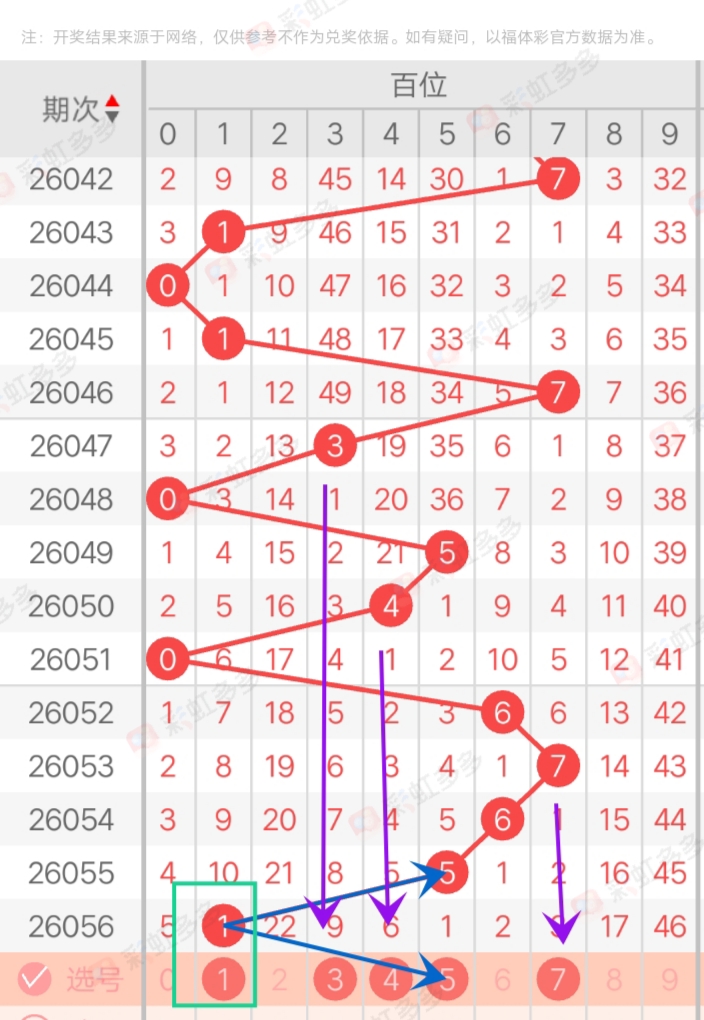Unselect number 3 in the 选号 row
This screenshot has width=704, height=1020.
coord(335,980)
